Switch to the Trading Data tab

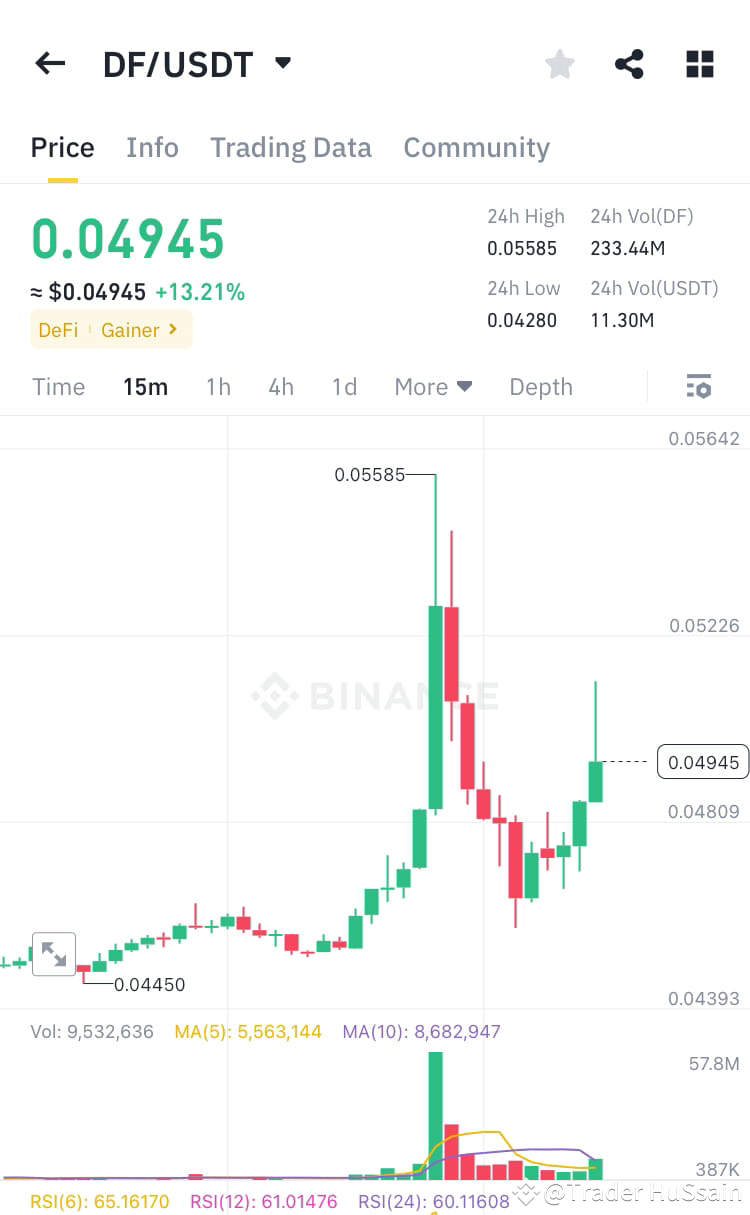[x=291, y=147]
